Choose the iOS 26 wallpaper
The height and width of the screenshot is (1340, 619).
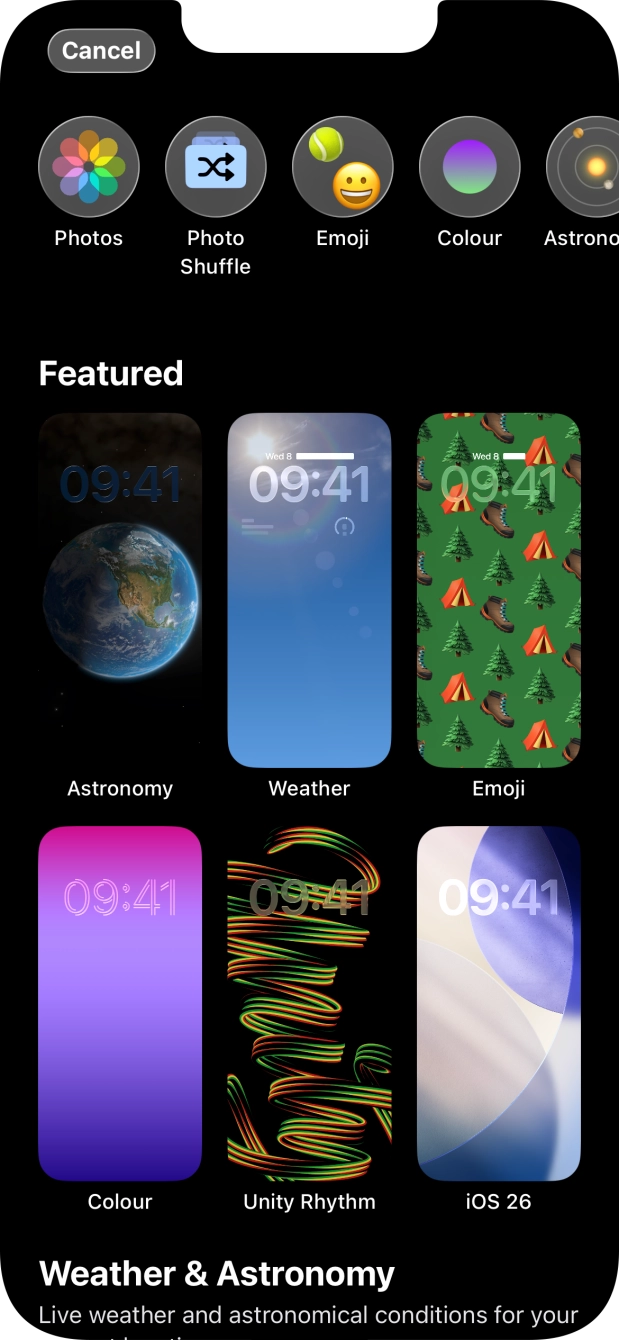point(498,1003)
